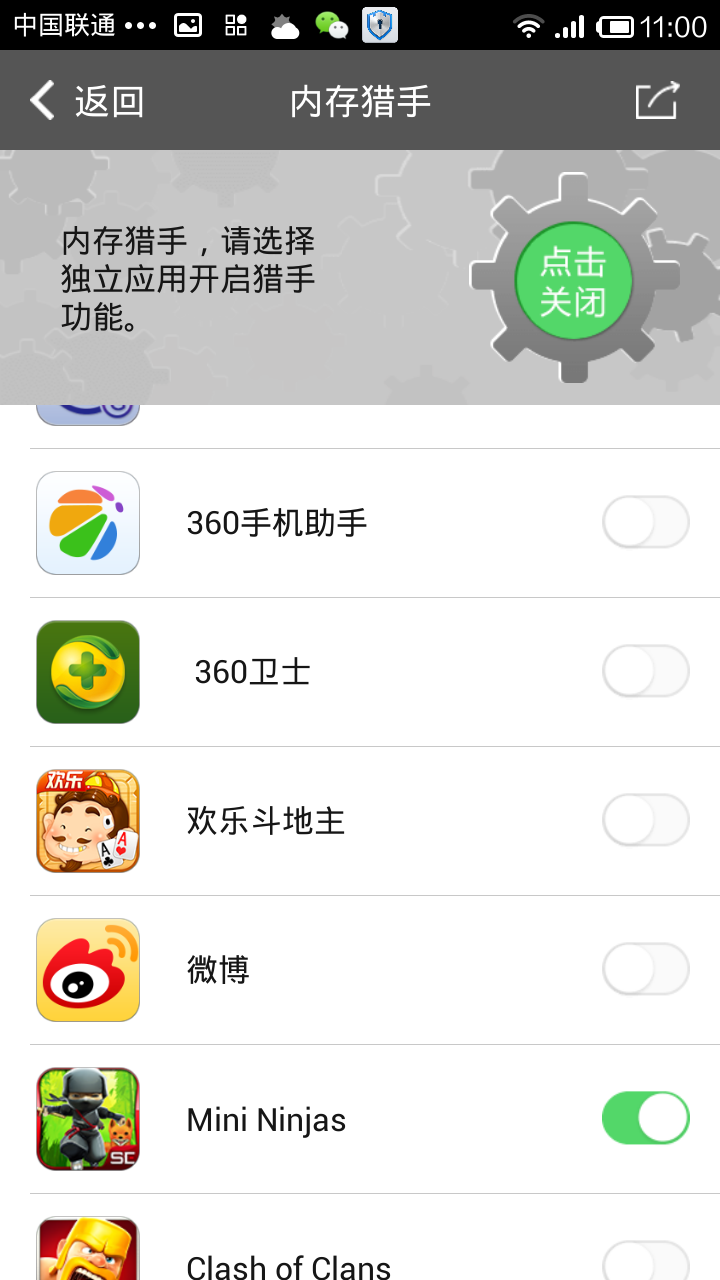
Task: Go back using the 返回 button
Action: (x=86, y=101)
